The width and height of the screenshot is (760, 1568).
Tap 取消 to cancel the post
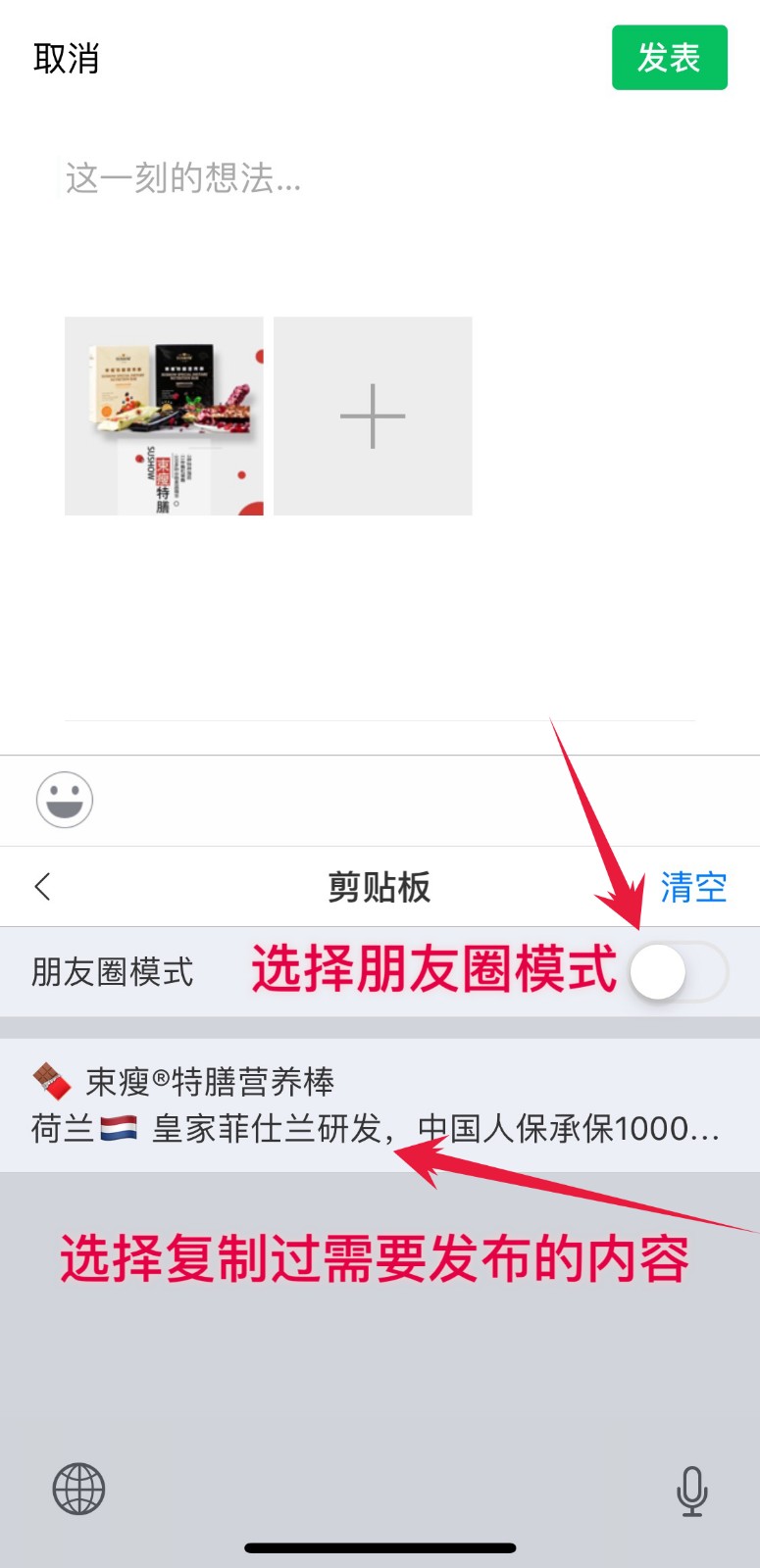66,59
